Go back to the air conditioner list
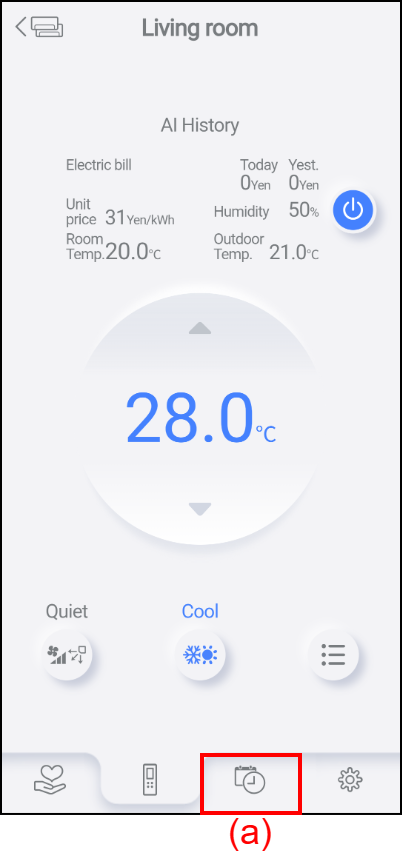This screenshot has width=402, height=856. (39, 27)
